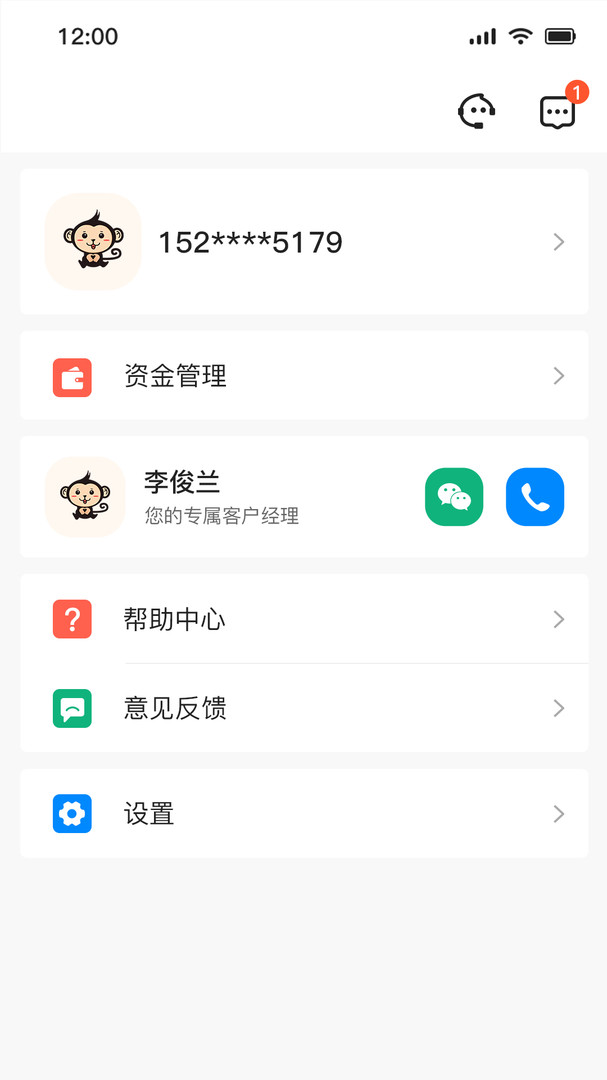Contact manager 李俊兰 via WeChat
The height and width of the screenshot is (1080, 607).
(454, 497)
